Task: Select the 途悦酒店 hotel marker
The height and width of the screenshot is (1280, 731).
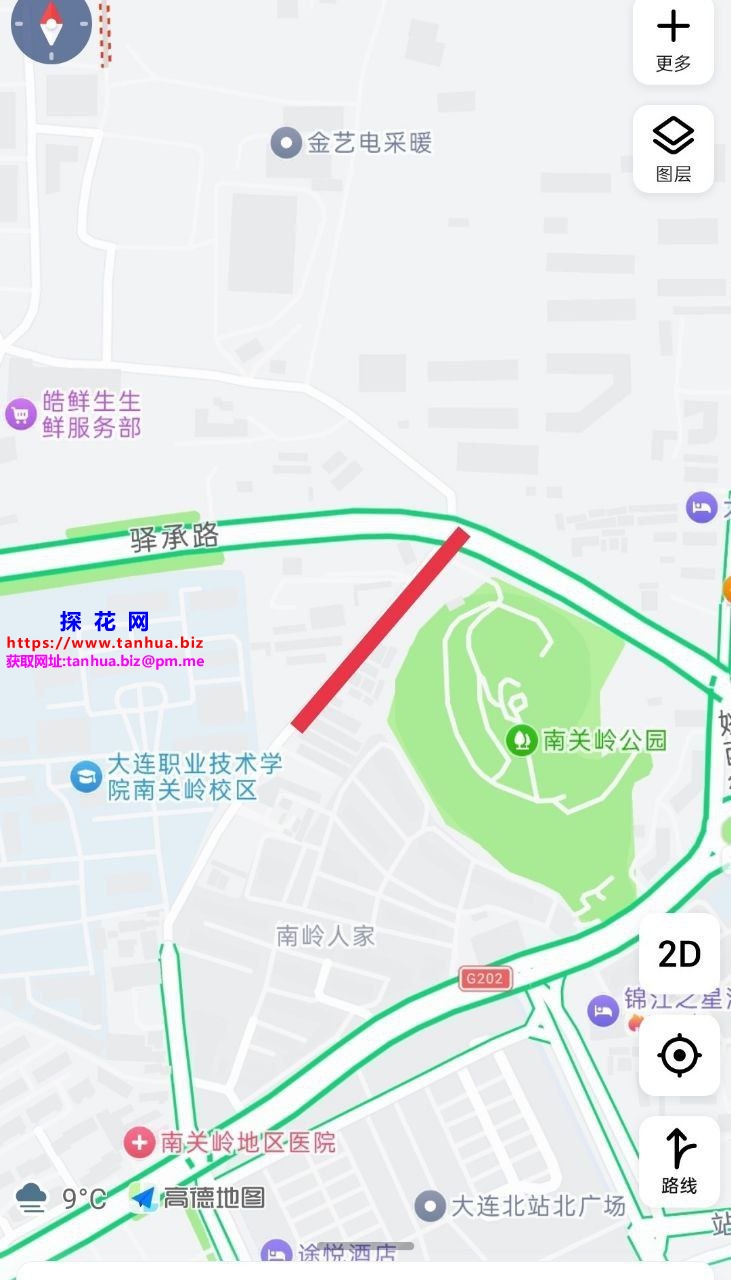Action: (x=276, y=1253)
